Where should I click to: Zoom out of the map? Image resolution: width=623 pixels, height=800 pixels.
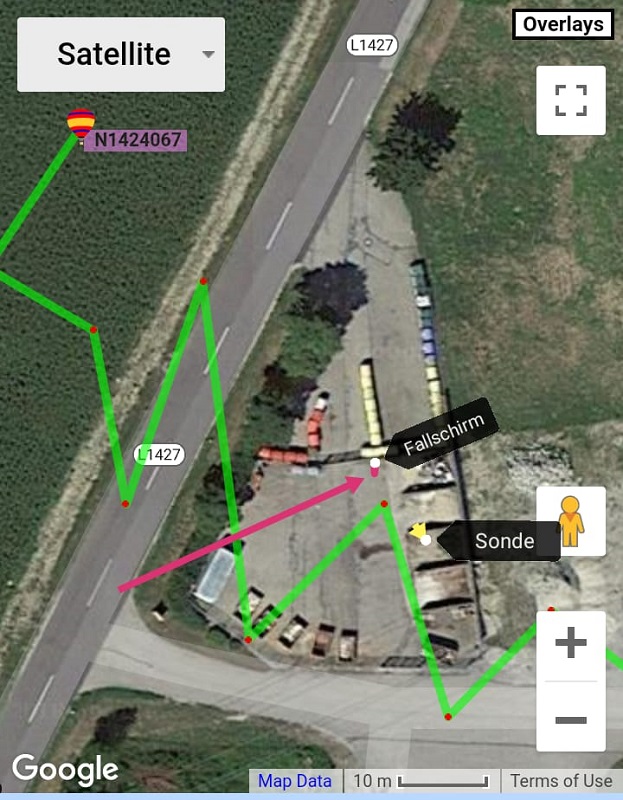coord(570,719)
